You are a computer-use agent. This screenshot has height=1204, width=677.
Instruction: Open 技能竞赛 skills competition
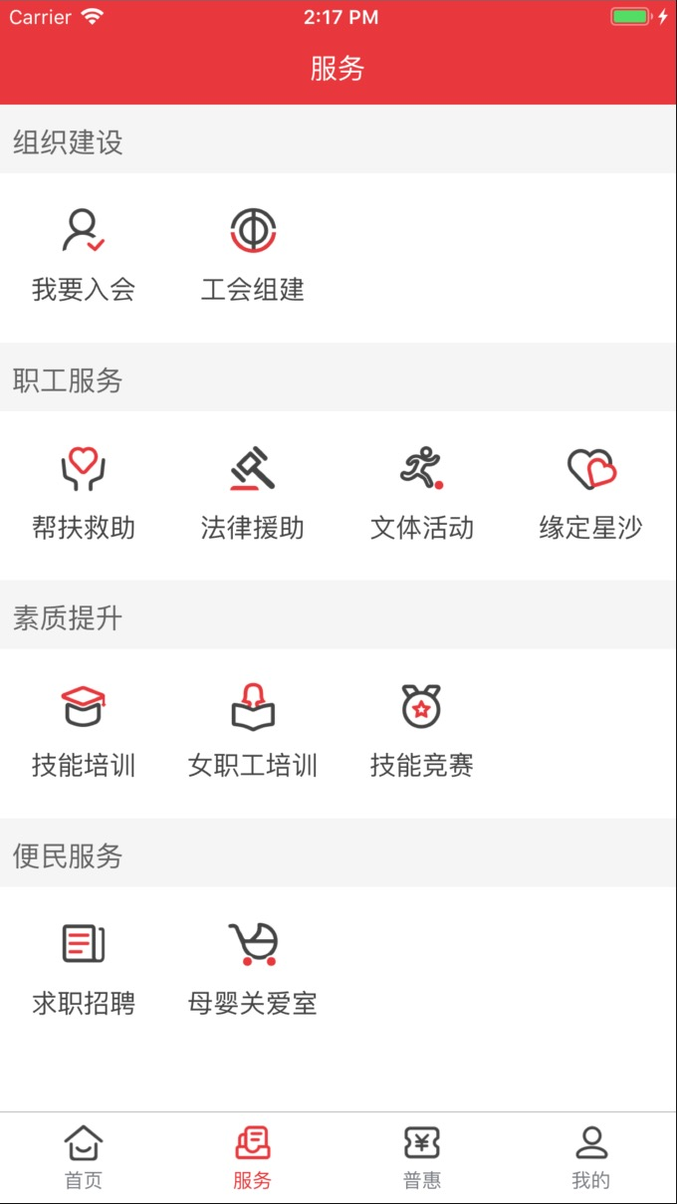click(x=422, y=732)
